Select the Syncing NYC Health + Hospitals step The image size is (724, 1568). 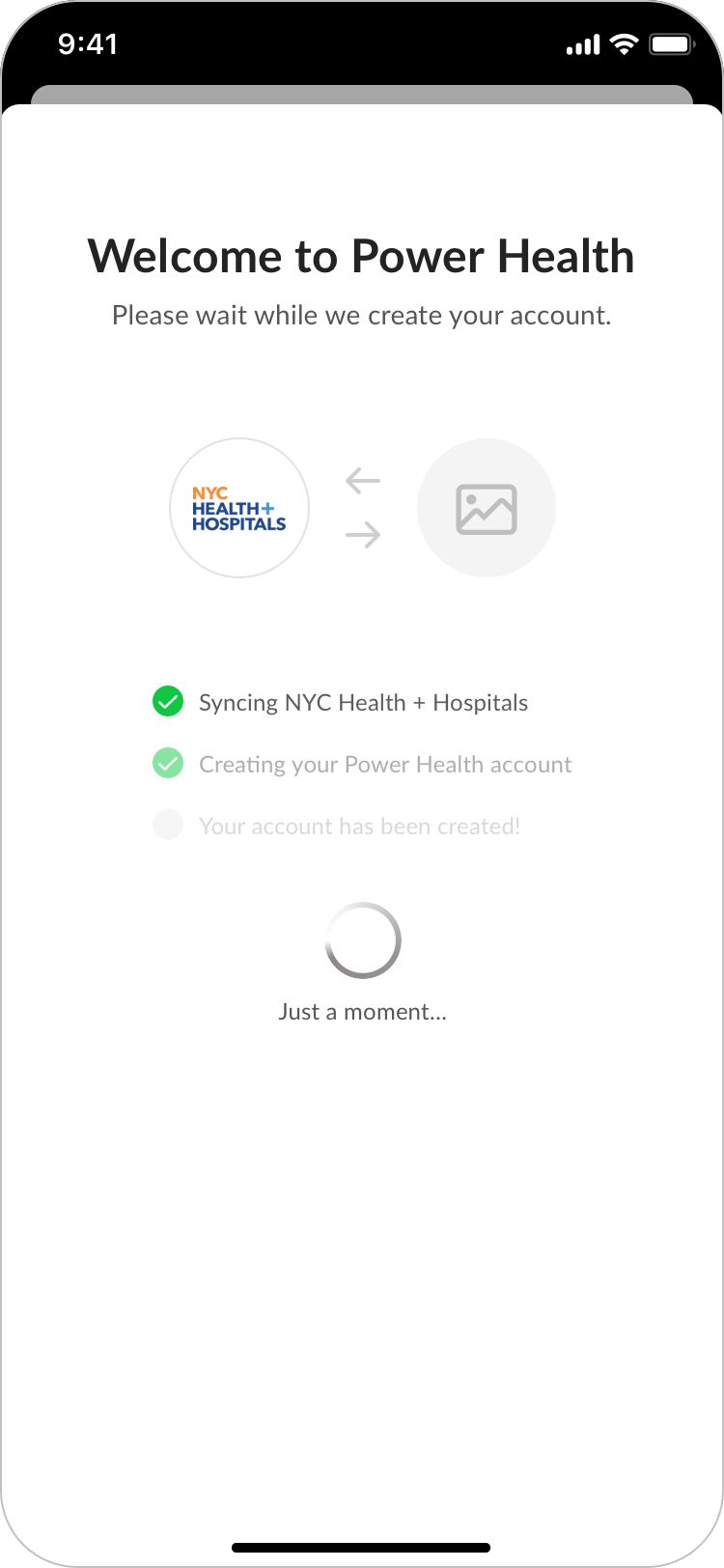pyautogui.click(x=363, y=702)
